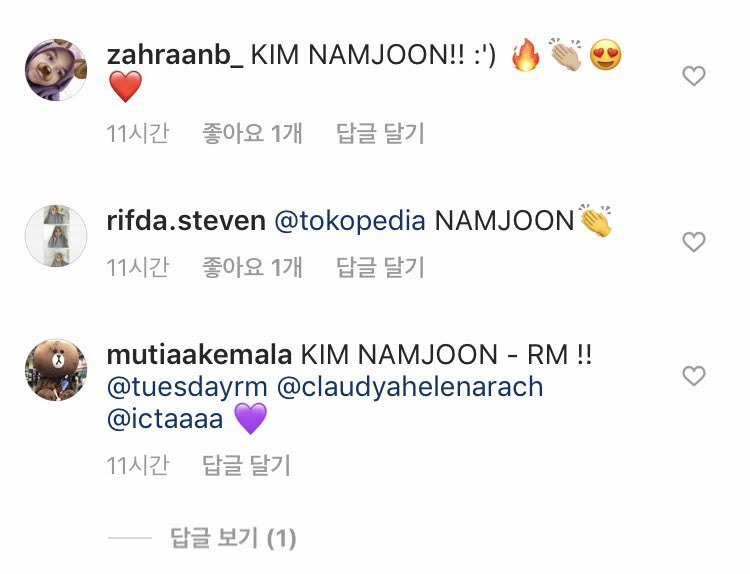
Task: Open username rifda.steven profile
Action: tap(186, 221)
